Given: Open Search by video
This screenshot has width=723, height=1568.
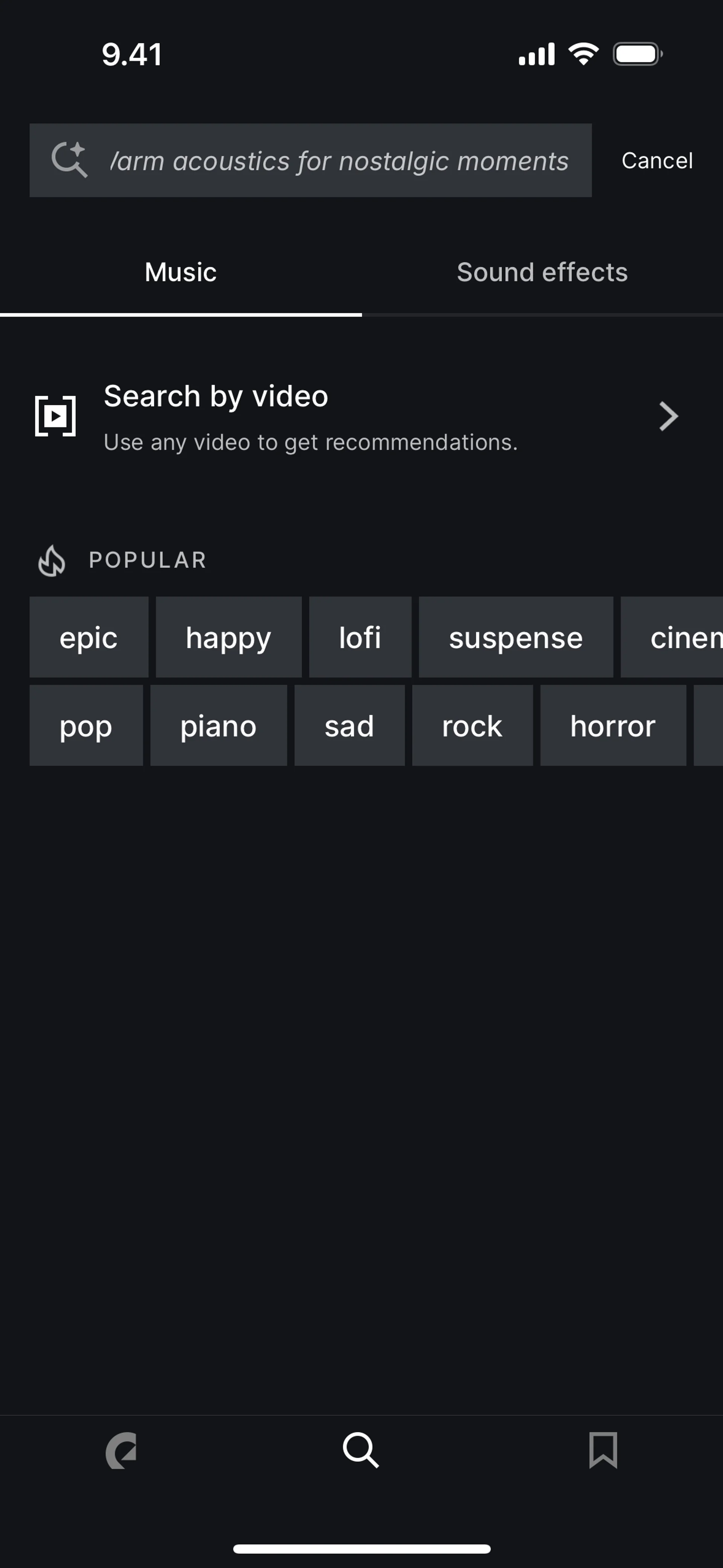Looking at the screenshot, I should [x=361, y=417].
